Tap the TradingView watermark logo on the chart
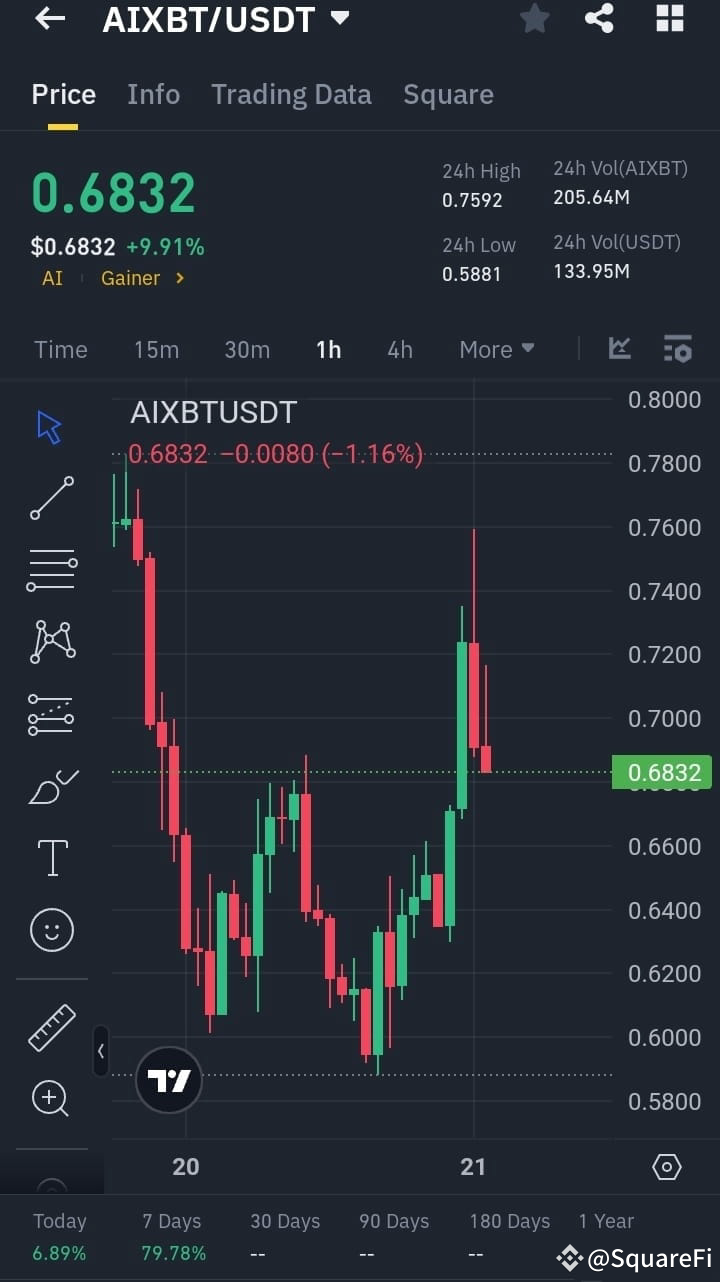Viewport: 720px width, 1282px height. point(168,1080)
